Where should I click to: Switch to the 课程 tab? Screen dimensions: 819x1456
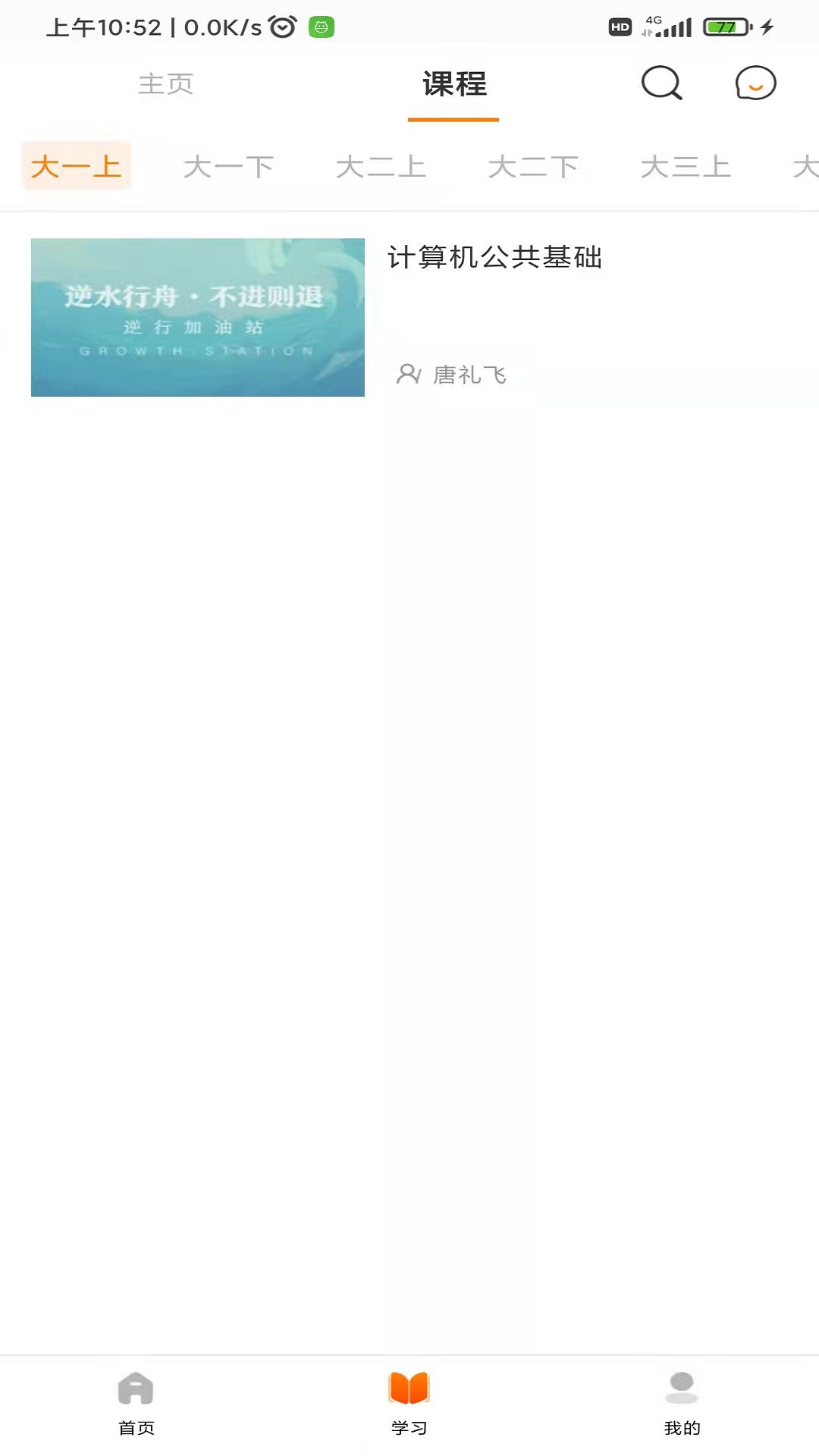tap(453, 84)
